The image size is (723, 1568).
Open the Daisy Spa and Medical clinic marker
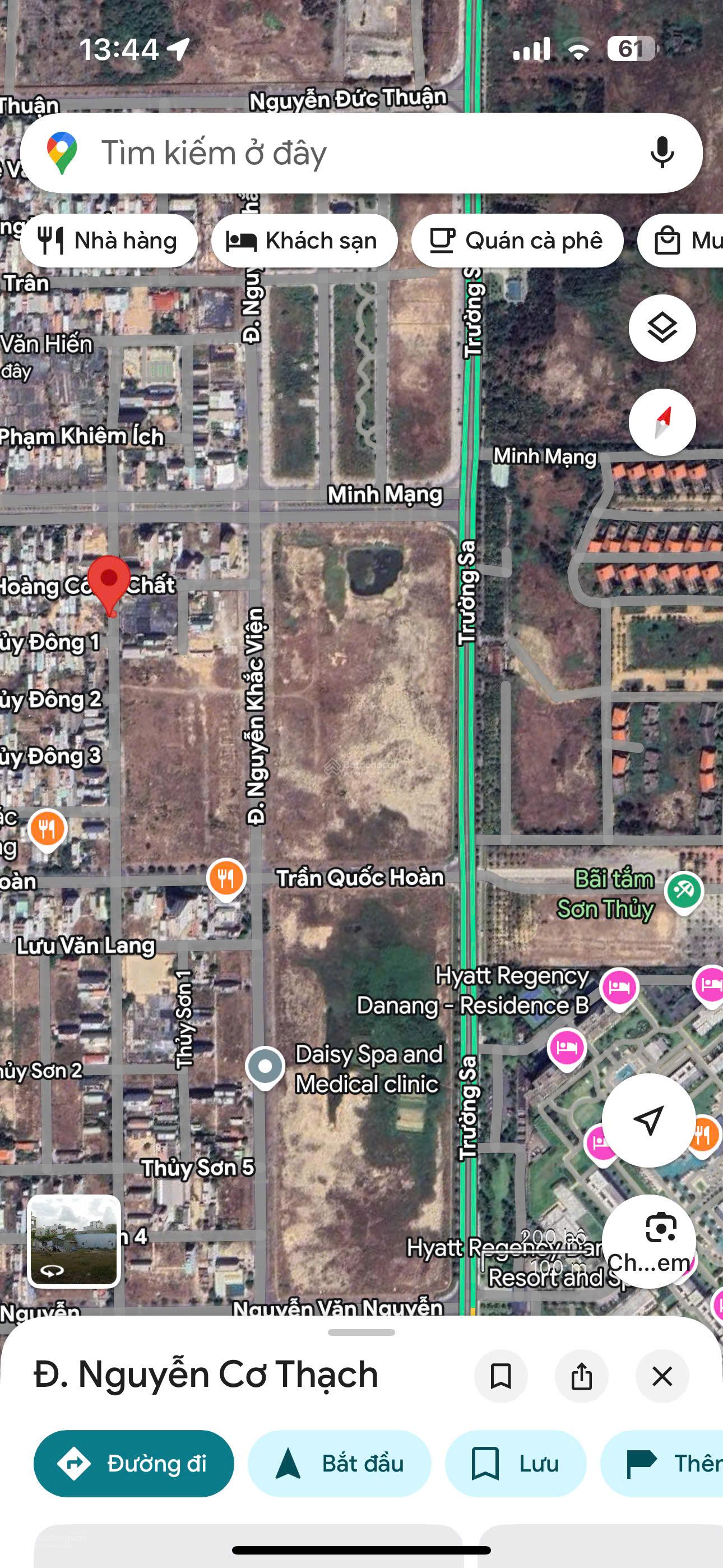point(265,1067)
